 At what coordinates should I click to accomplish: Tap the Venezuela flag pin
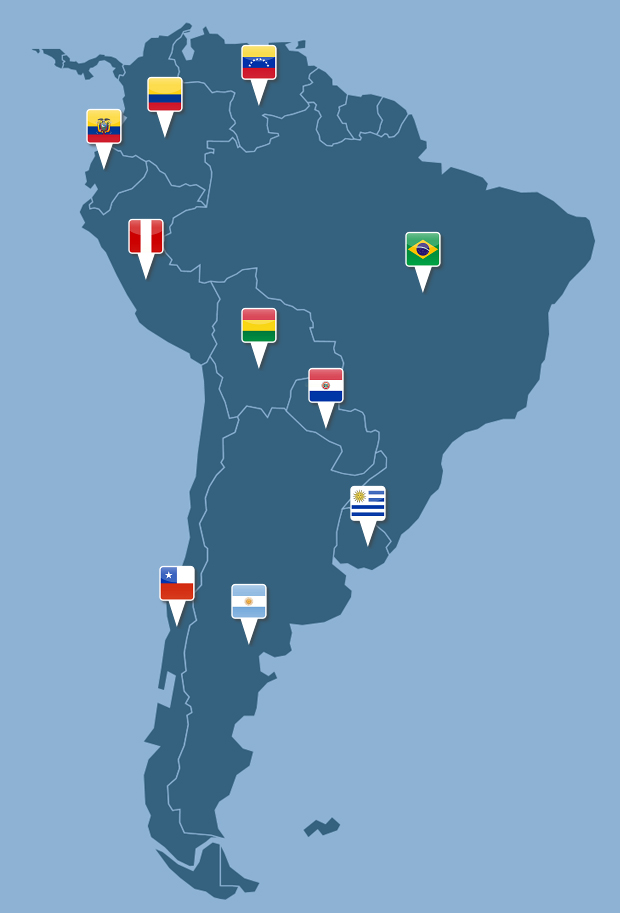tap(259, 62)
